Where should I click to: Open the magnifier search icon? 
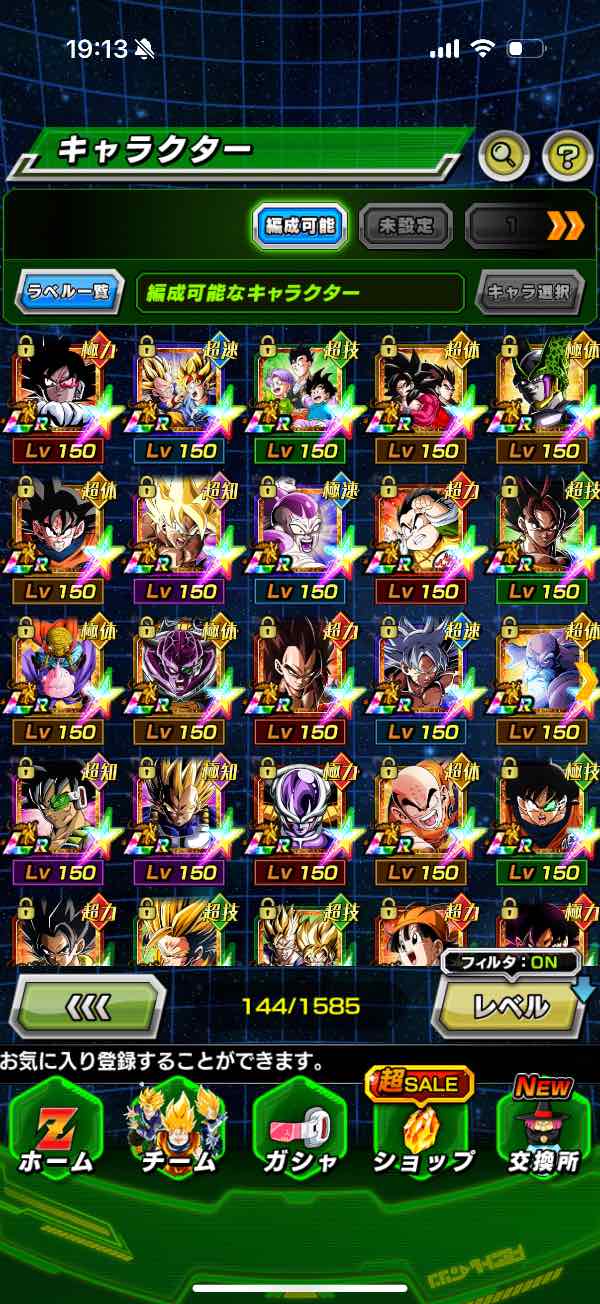pos(504,154)
